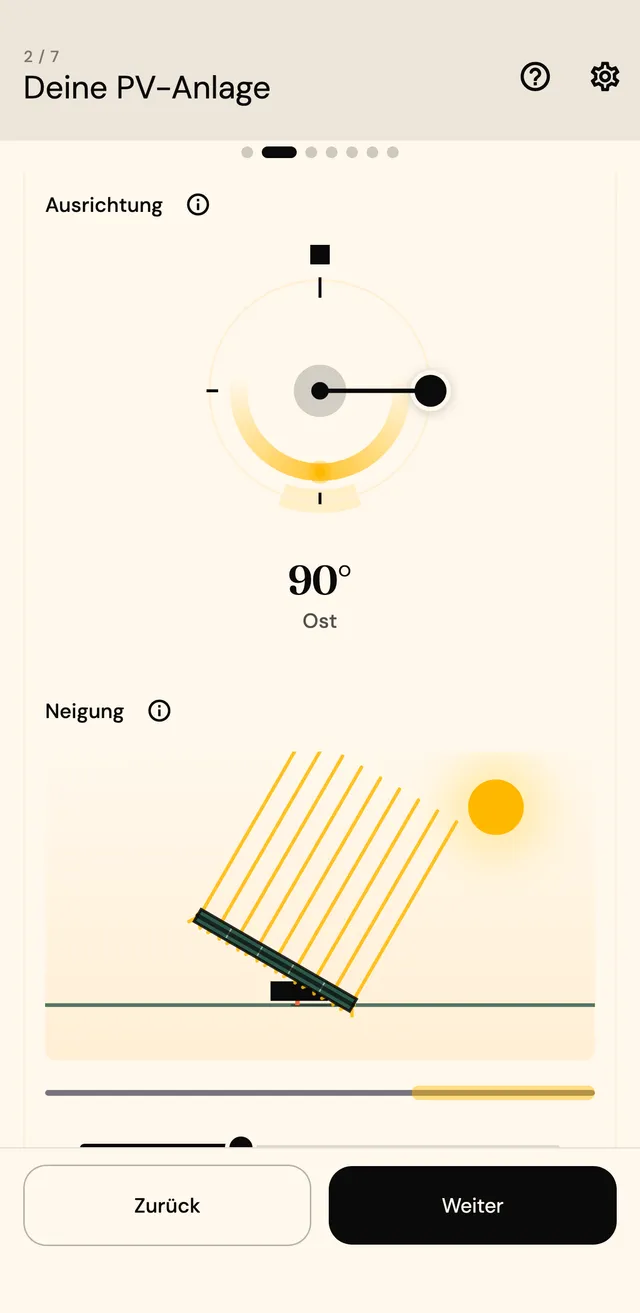Tap the tilt slider knob
Viewport: 640px width, 1313px height.
pos(240,1144)
